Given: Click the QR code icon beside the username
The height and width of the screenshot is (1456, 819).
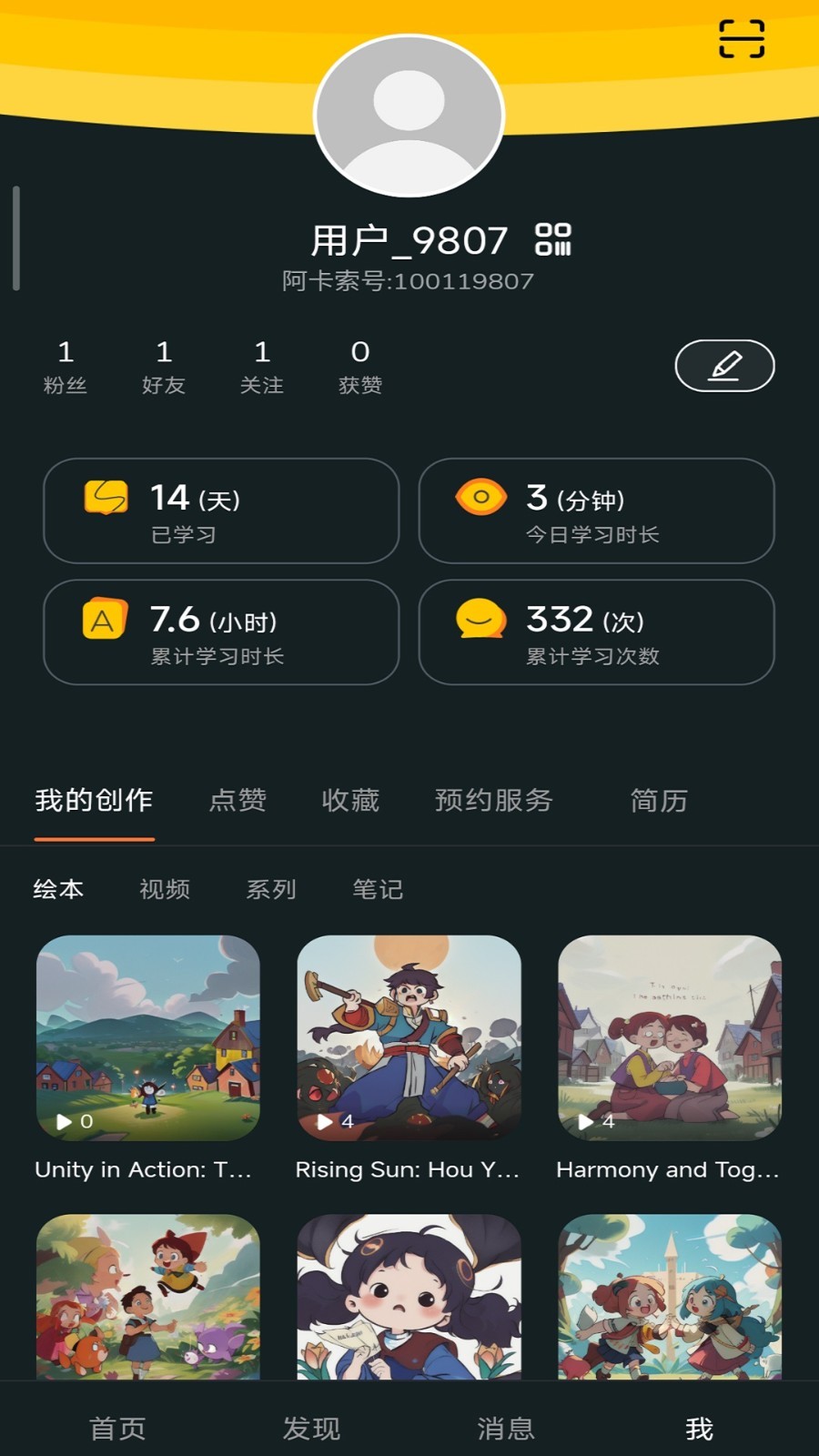Looking at the screenshot, I should pyautogui.click(x=553, y=239).
